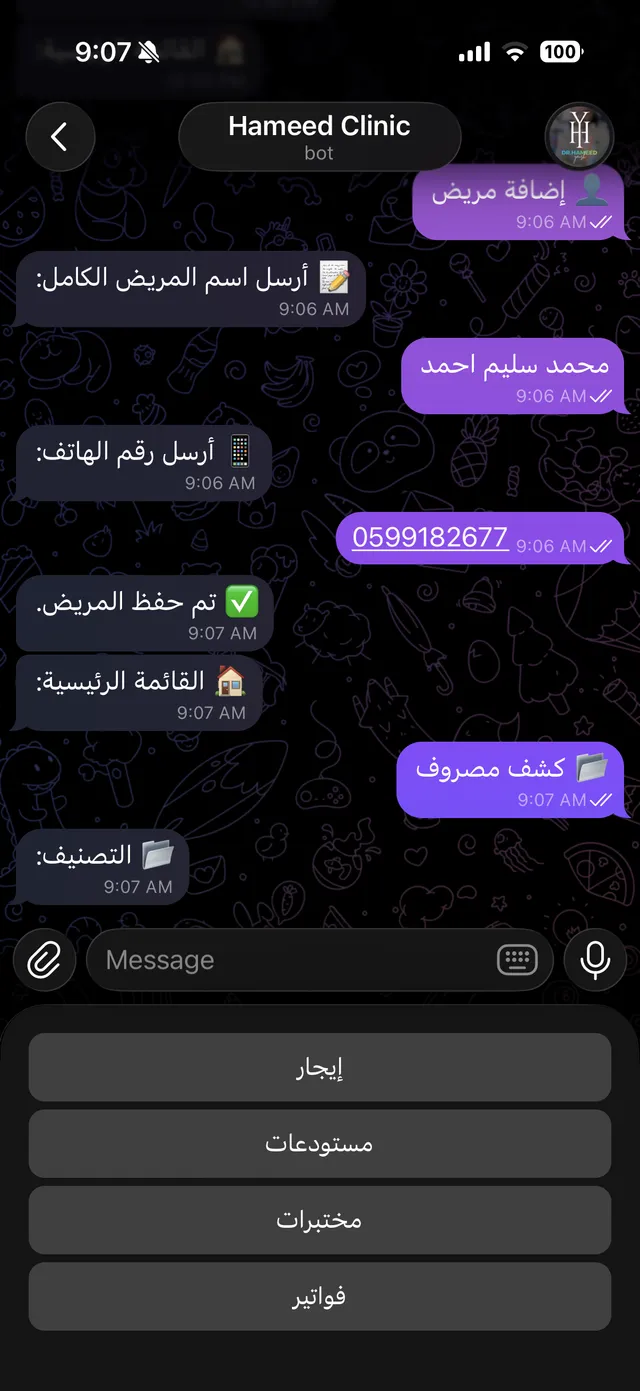This screenshot has height=1391, width=640.
Task: Select the إيجار category button
Action: (x=319, y=1068)
